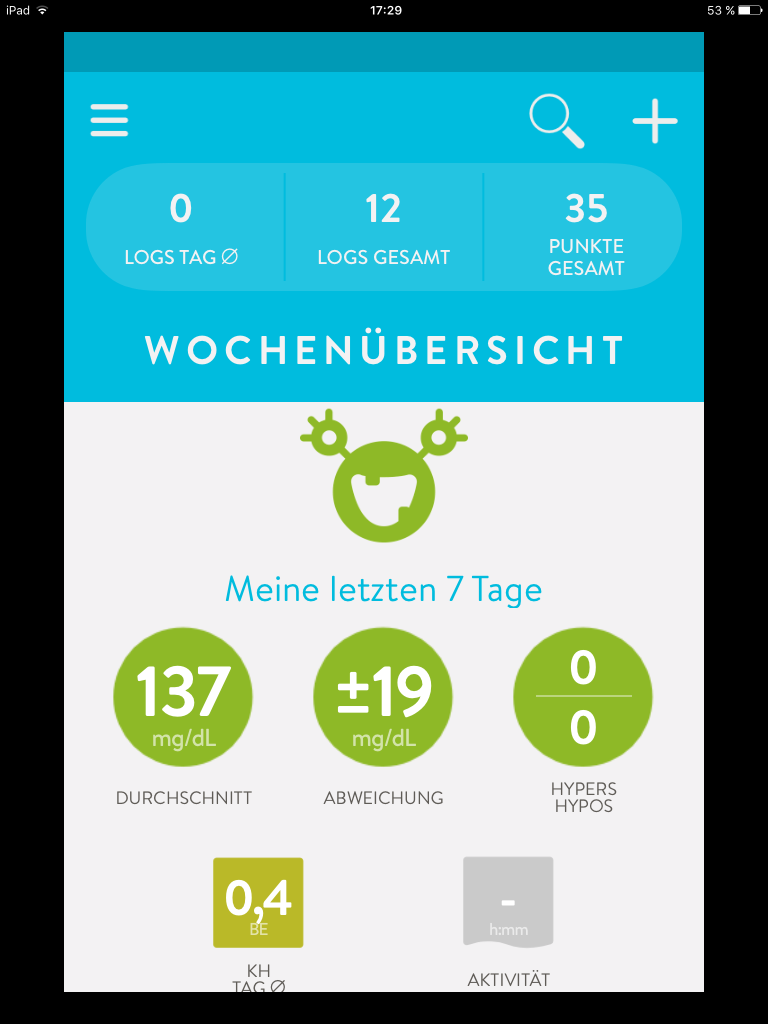Open the 35 PUNKTE GESAMT statistic
The image size is (768, 1024).
586,227
